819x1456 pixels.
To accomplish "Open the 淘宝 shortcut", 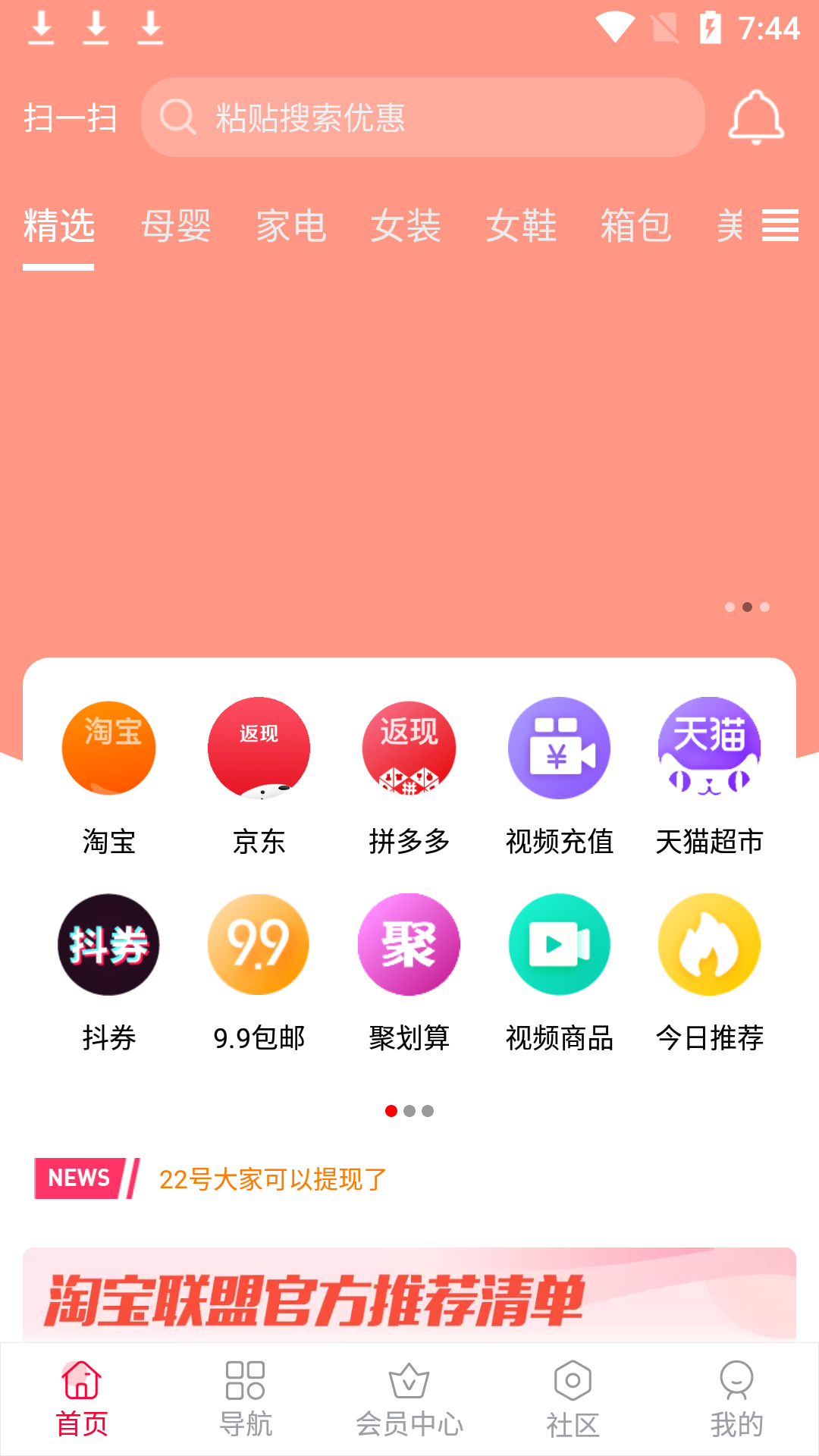I will click(x=108, y=773).
